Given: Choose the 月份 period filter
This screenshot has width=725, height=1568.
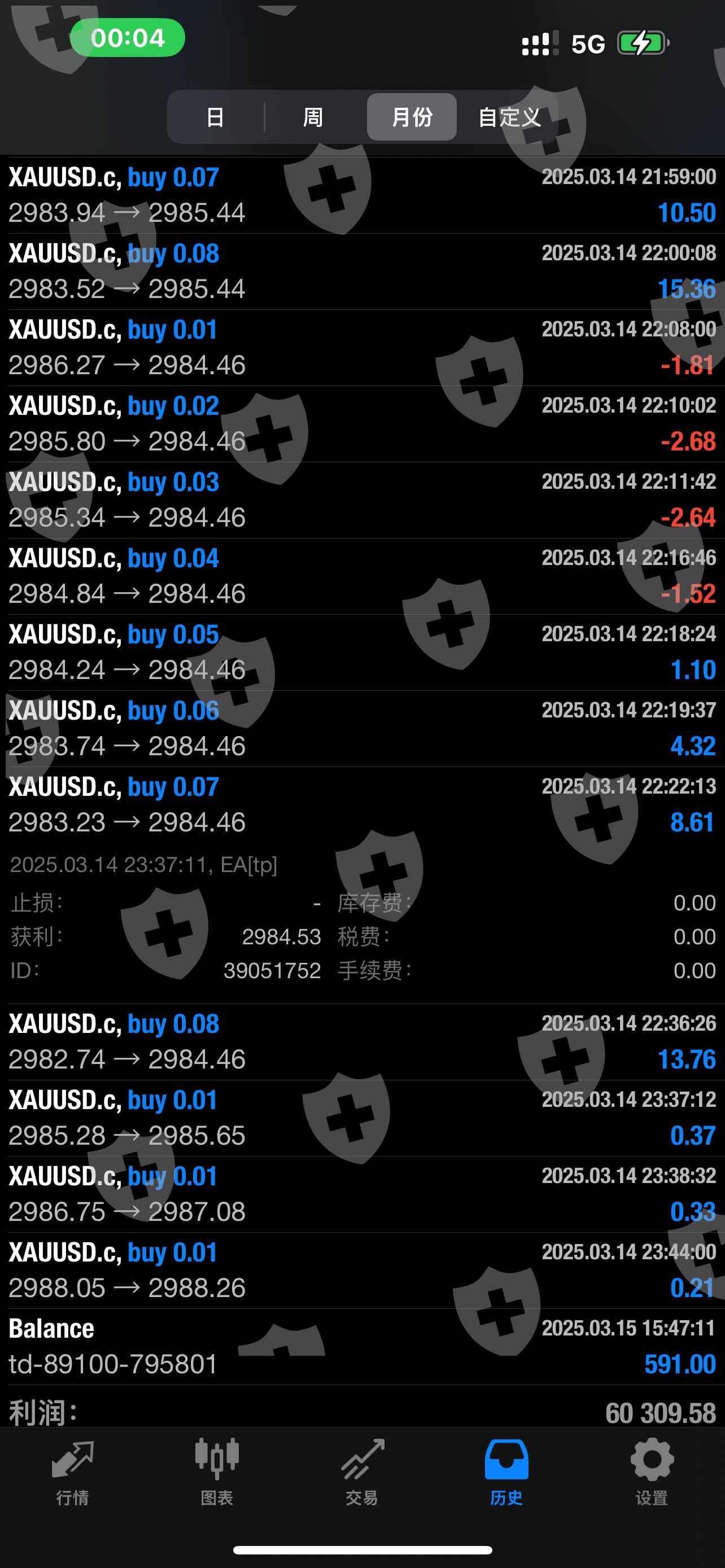Looking at the screenshot, I should 412,117.
